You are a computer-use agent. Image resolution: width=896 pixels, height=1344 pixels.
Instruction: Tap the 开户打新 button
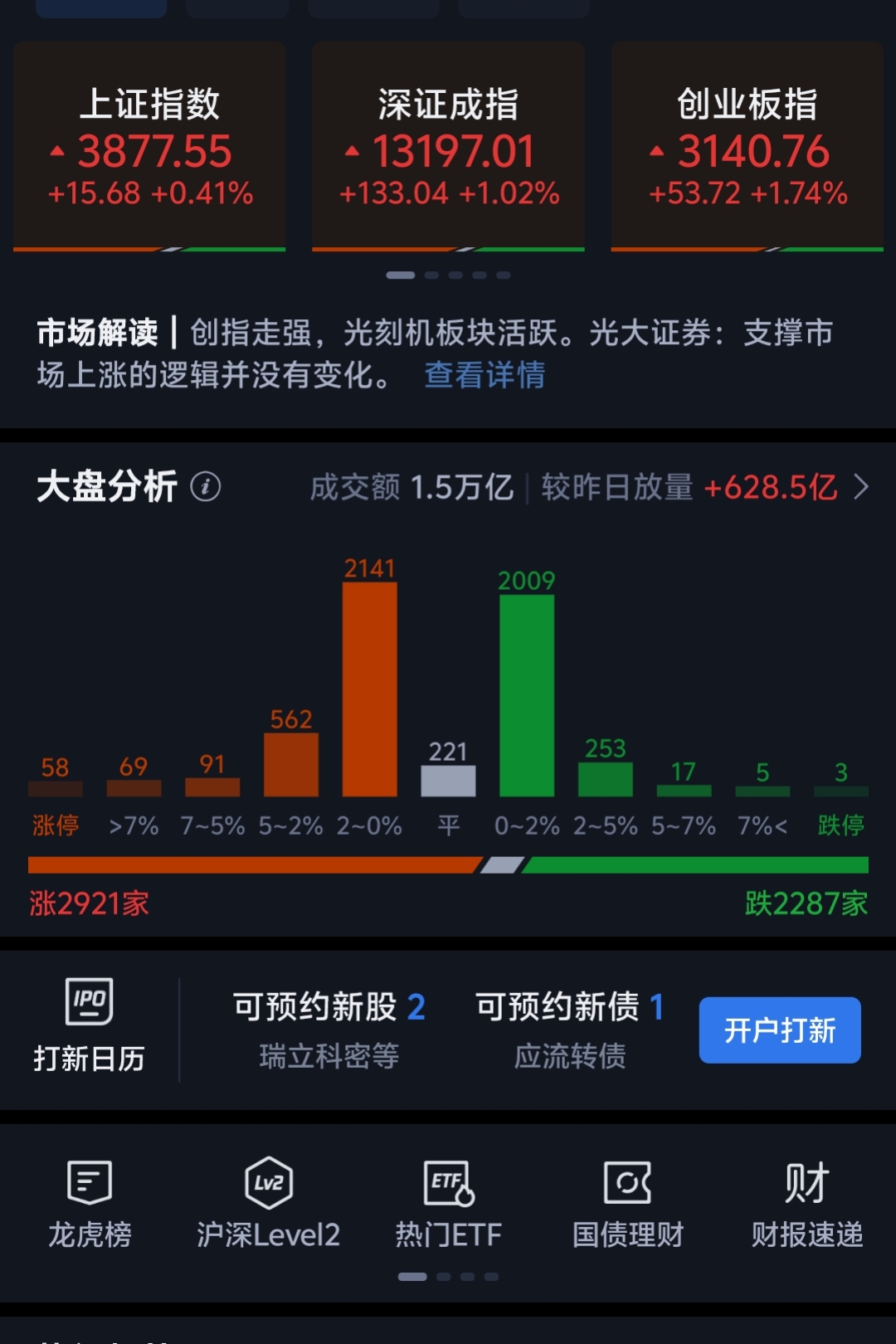pos(779,1030)
